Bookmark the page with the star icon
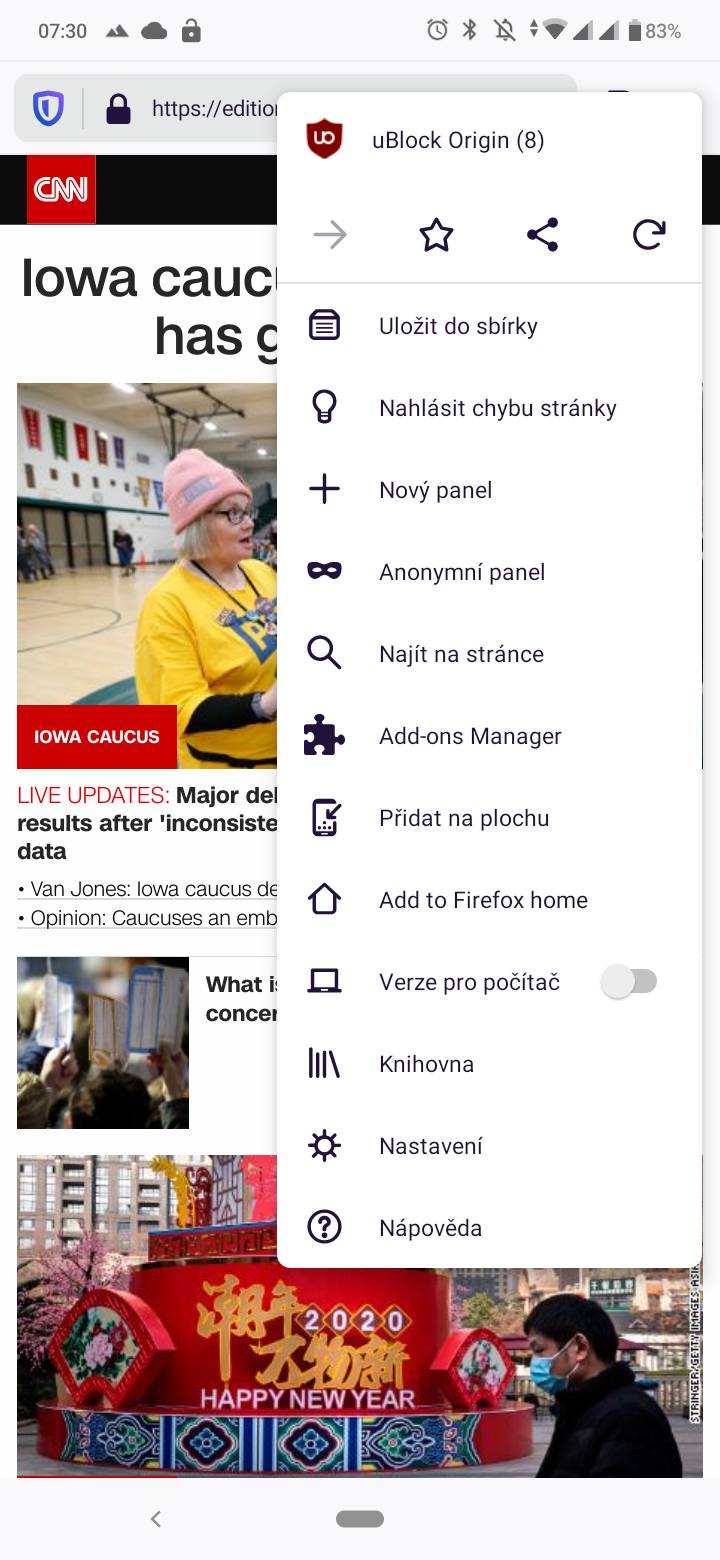Image resolution: width=720 pixels, height=1560 pixels. (436, 235)
